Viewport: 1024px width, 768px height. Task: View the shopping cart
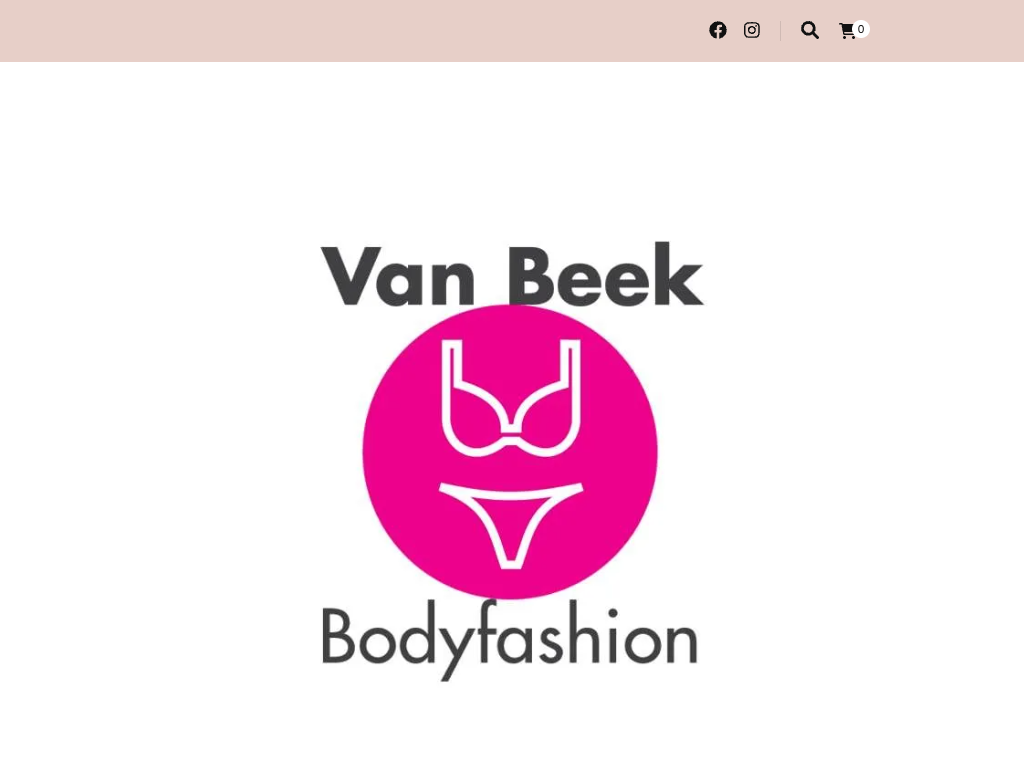click(x=849, y=31)
